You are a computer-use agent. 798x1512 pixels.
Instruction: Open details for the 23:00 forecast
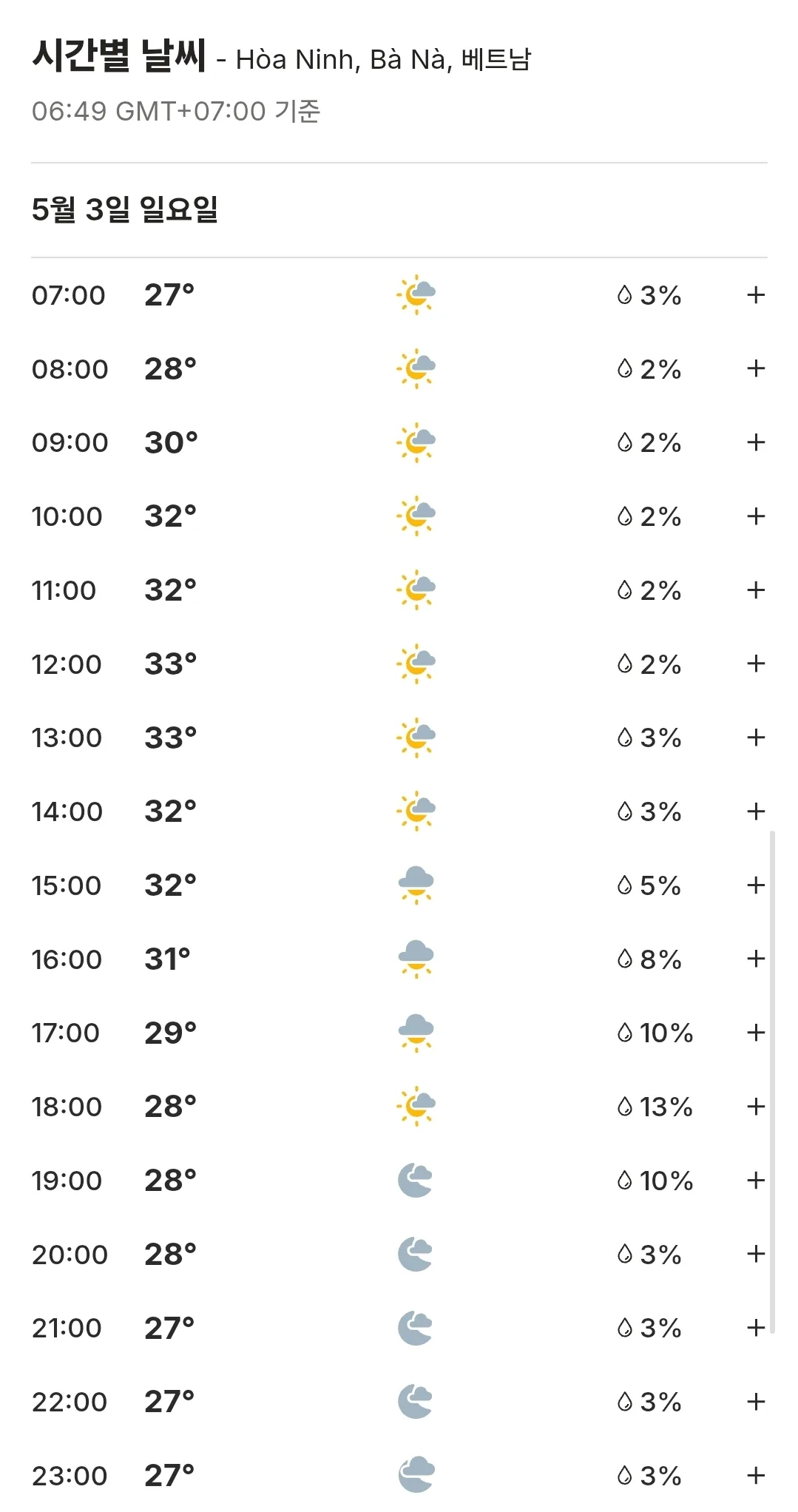pos(755,1476)
